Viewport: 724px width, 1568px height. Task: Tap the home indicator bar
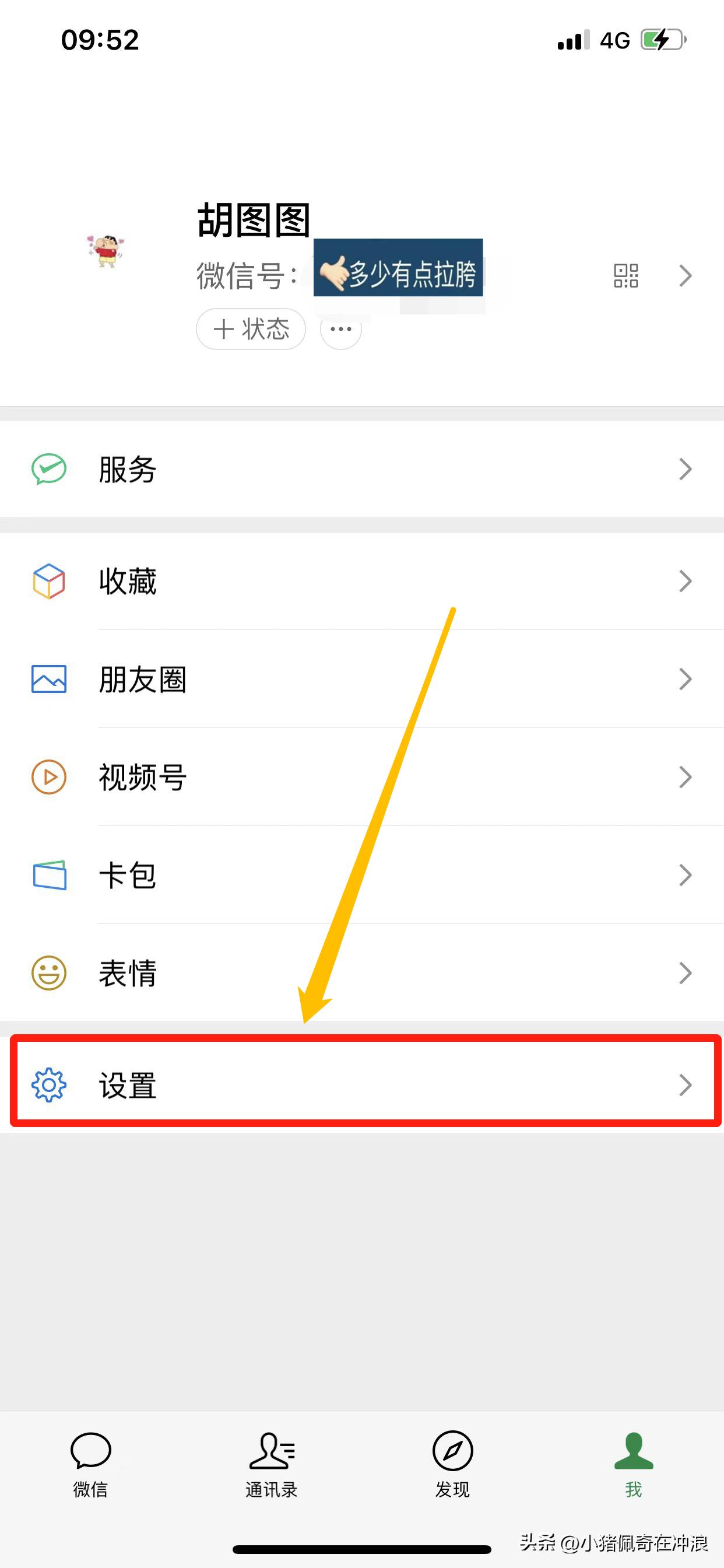(x=362, y=1549)
